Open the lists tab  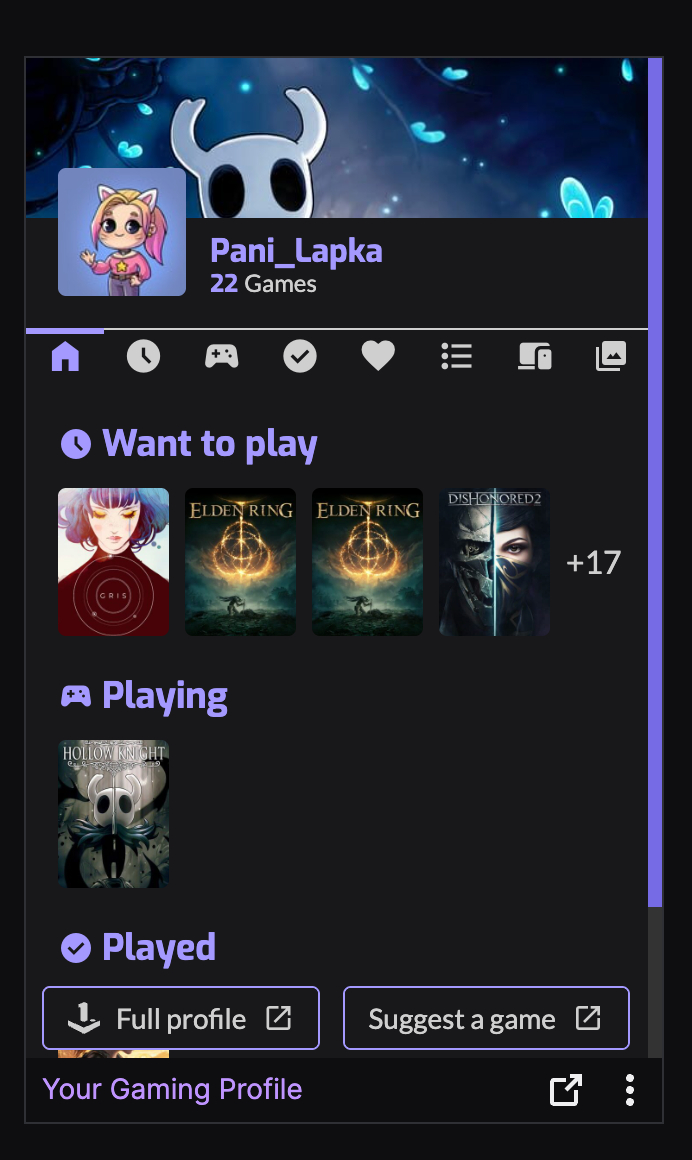click(x=456, y=356)
